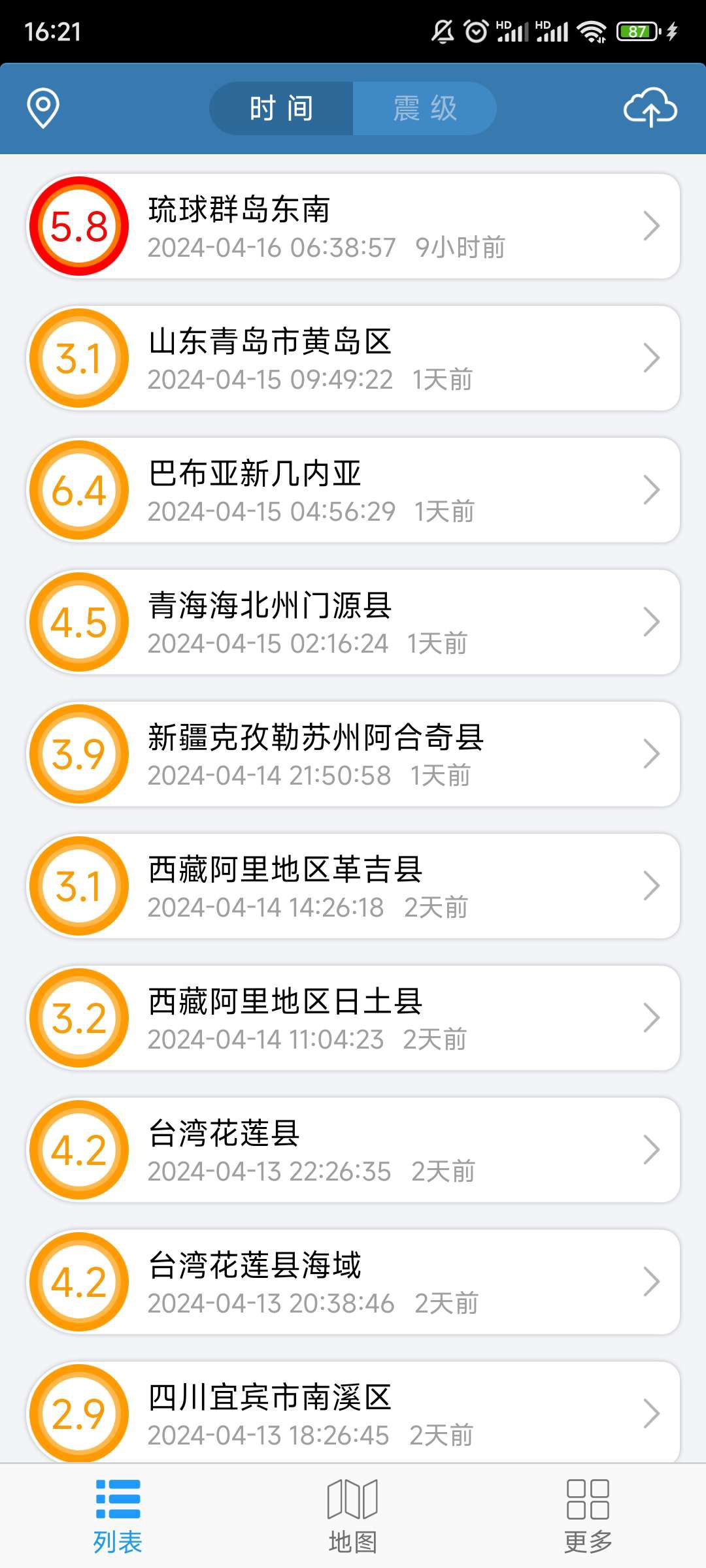
Task: Select the 青海海北州门源县 earthquake
Action: pos(353,622)
